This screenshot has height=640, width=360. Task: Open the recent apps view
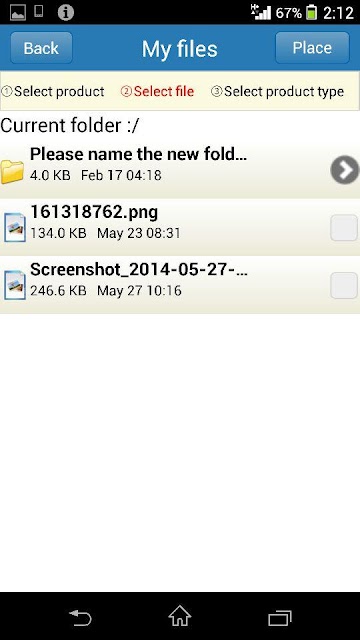(280, 618)
